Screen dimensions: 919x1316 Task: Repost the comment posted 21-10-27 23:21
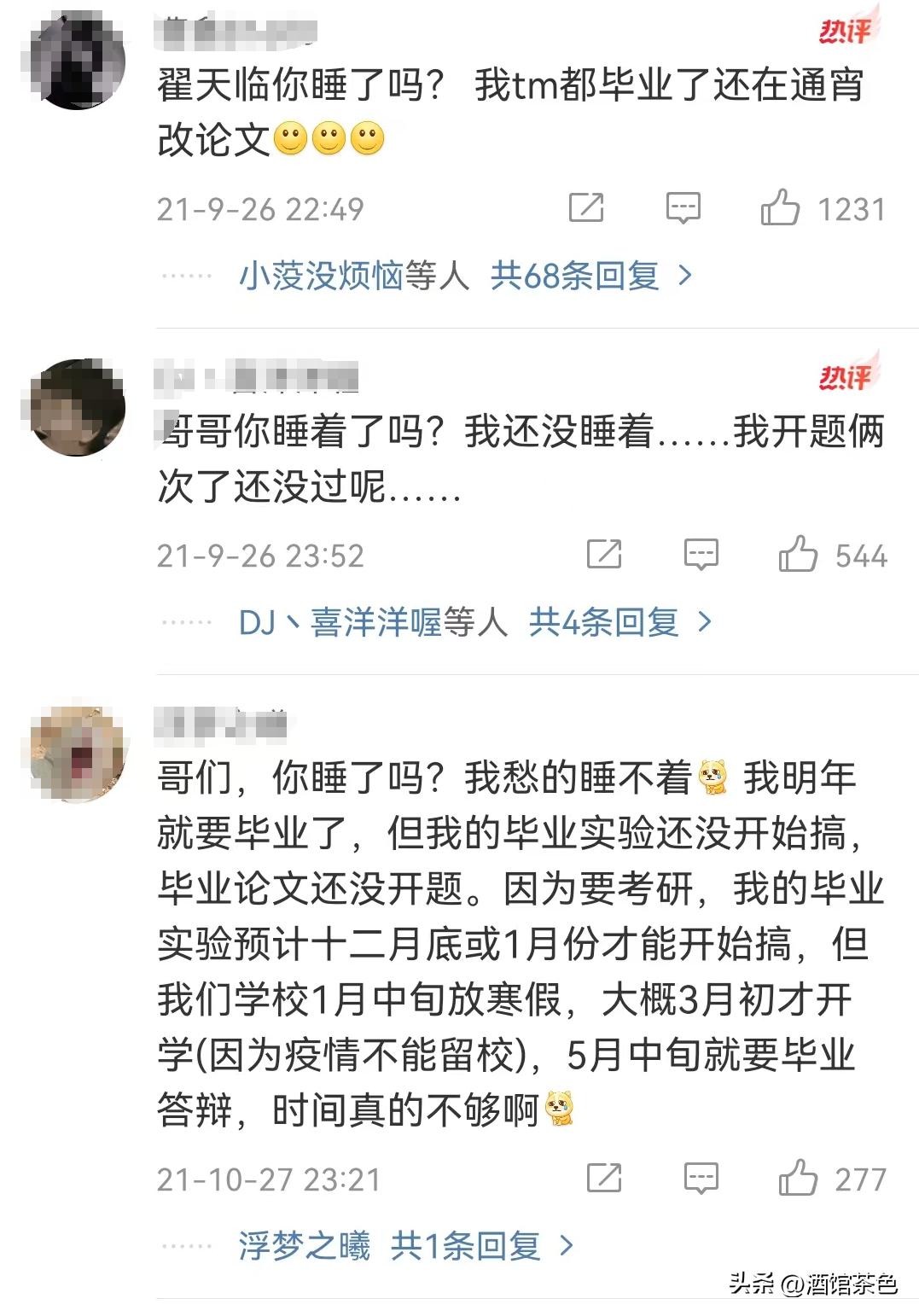pyautogui.click(x=604, y=1179)
